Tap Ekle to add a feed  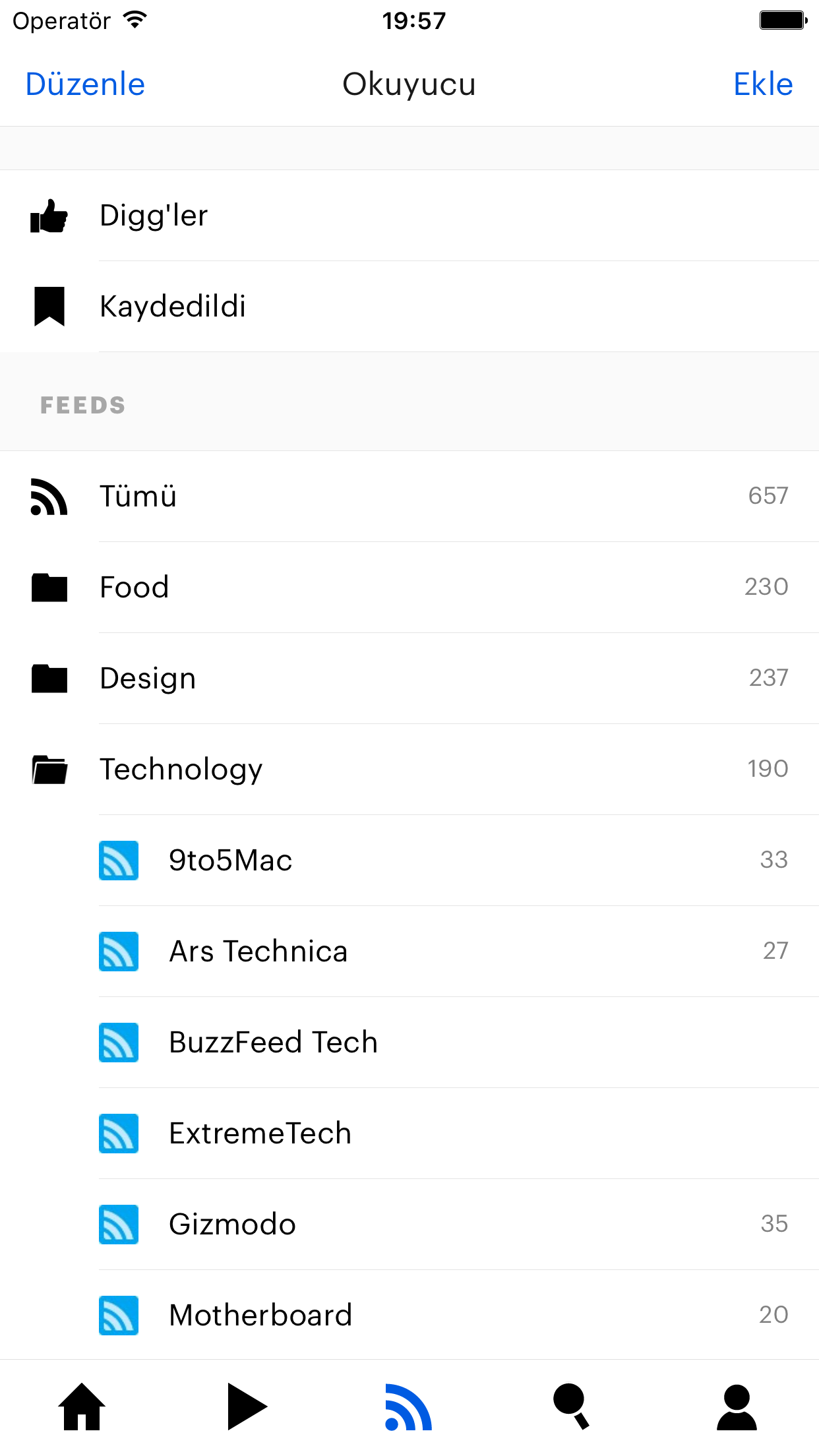pyautogui.click(x=763, y=84)
